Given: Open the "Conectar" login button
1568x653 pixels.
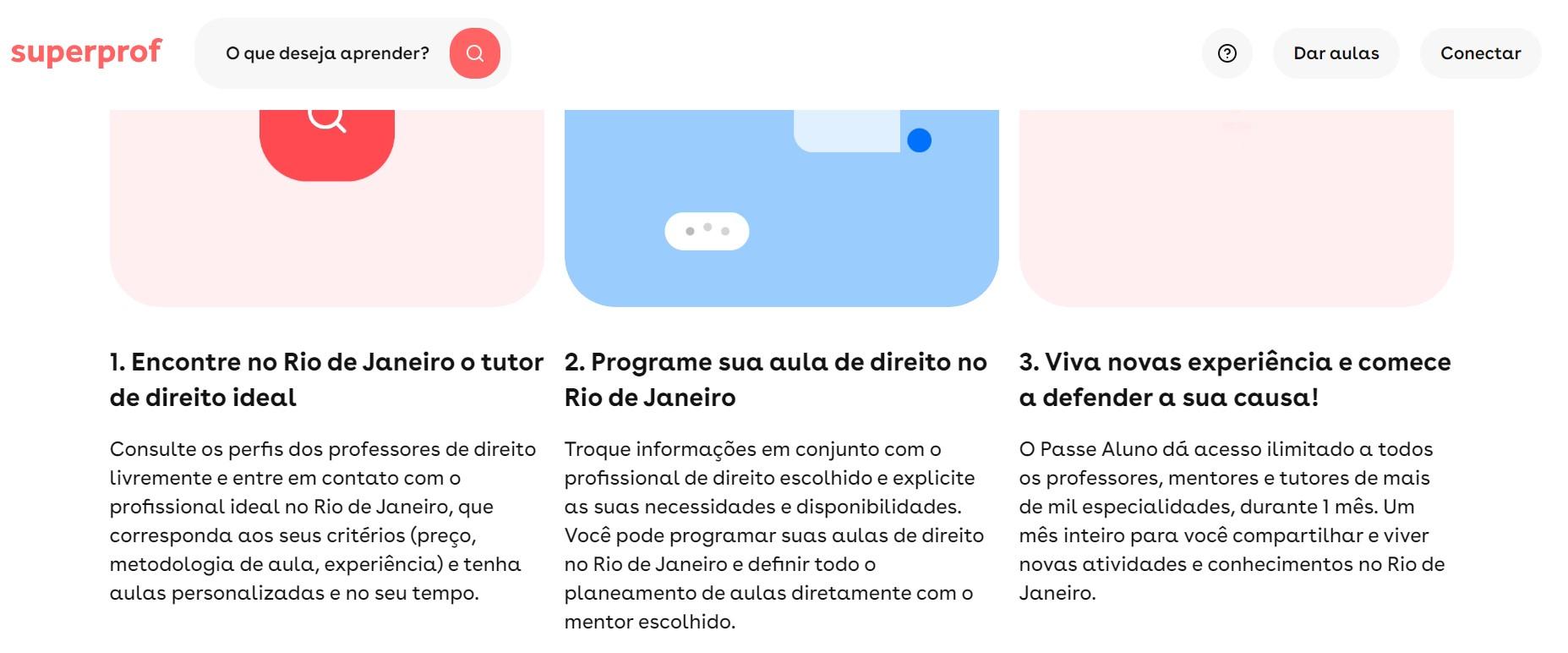Looking at the screenshot, I should (x=1480, y=53).
